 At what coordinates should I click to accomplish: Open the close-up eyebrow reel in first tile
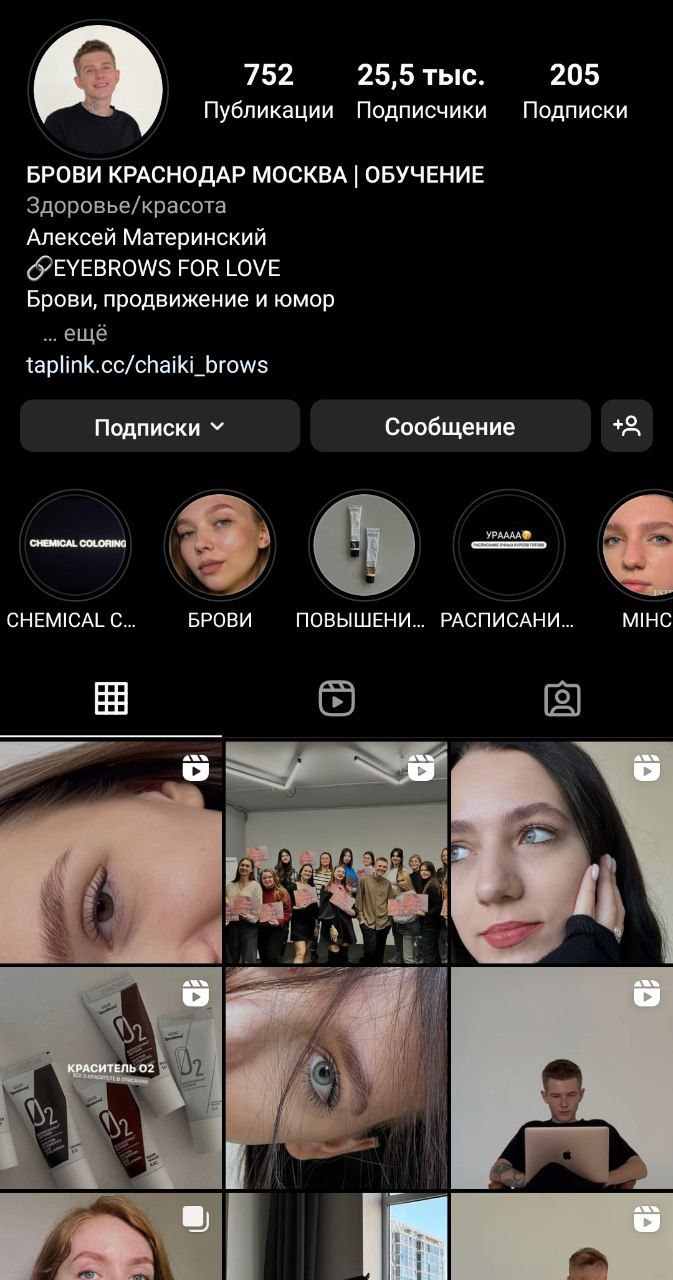[x=111, y=852]
